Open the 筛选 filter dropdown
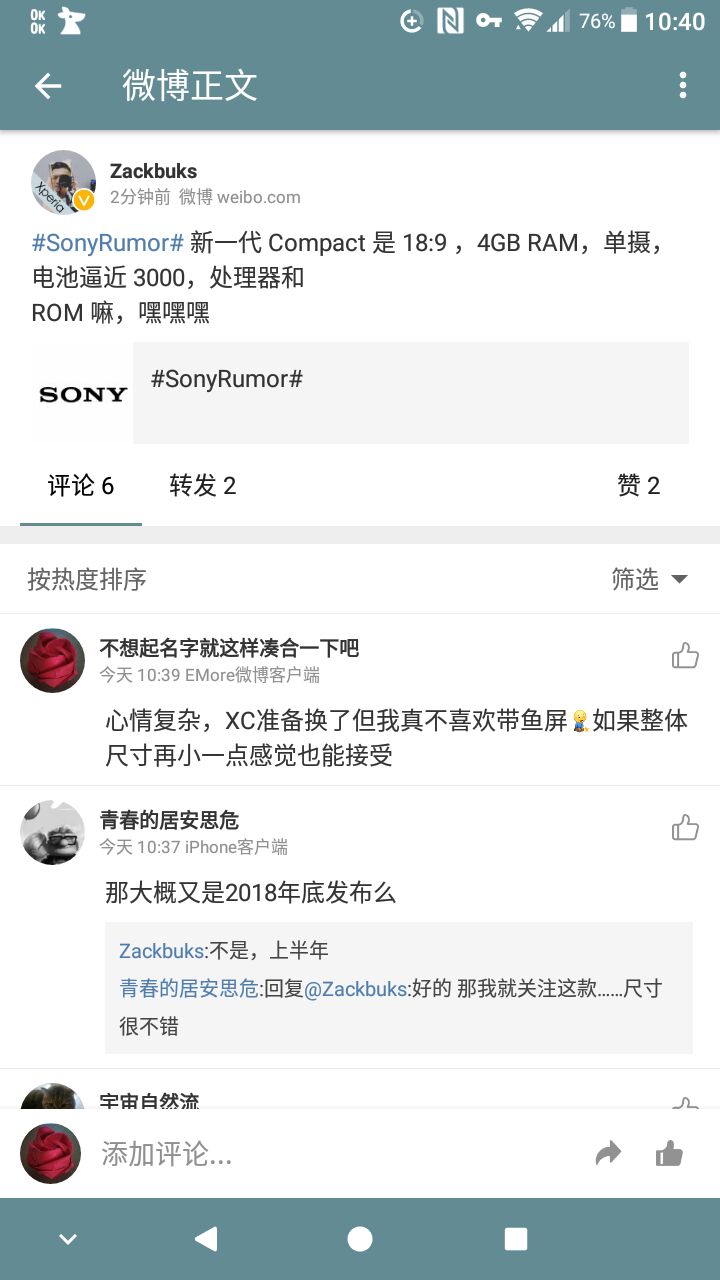The width and height of the screenshot is (720, 1280). tap(649, 579)
